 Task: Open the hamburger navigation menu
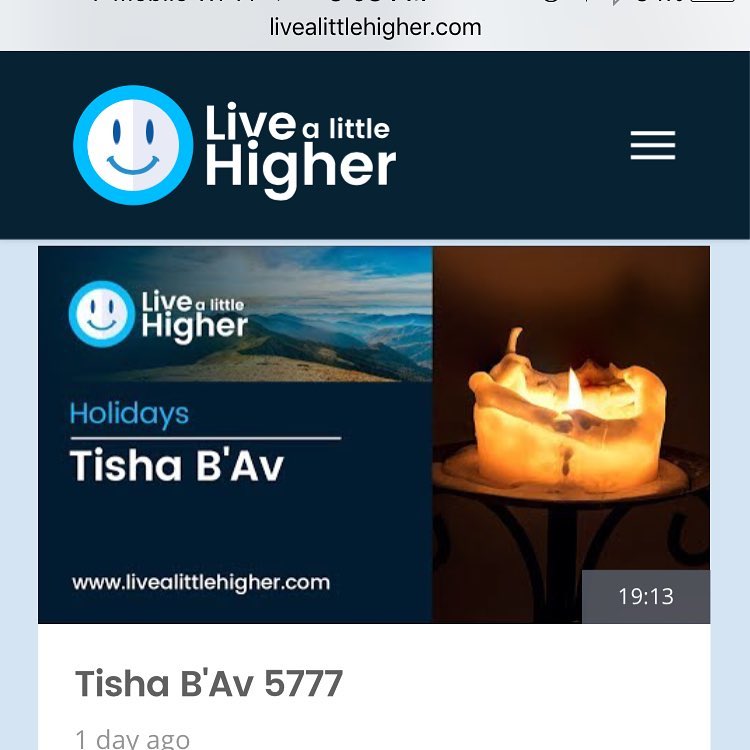tap(652, 146)
